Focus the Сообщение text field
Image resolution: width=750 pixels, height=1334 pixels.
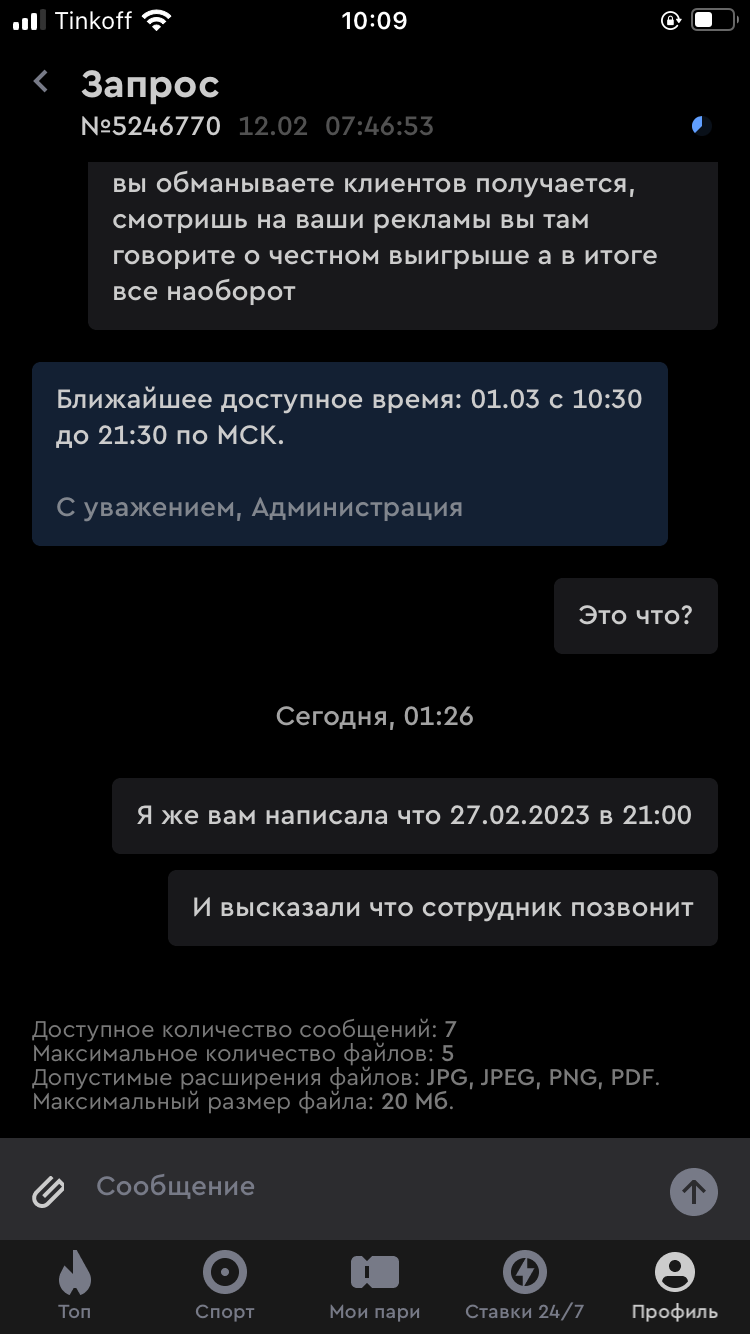click(370, 1187)
